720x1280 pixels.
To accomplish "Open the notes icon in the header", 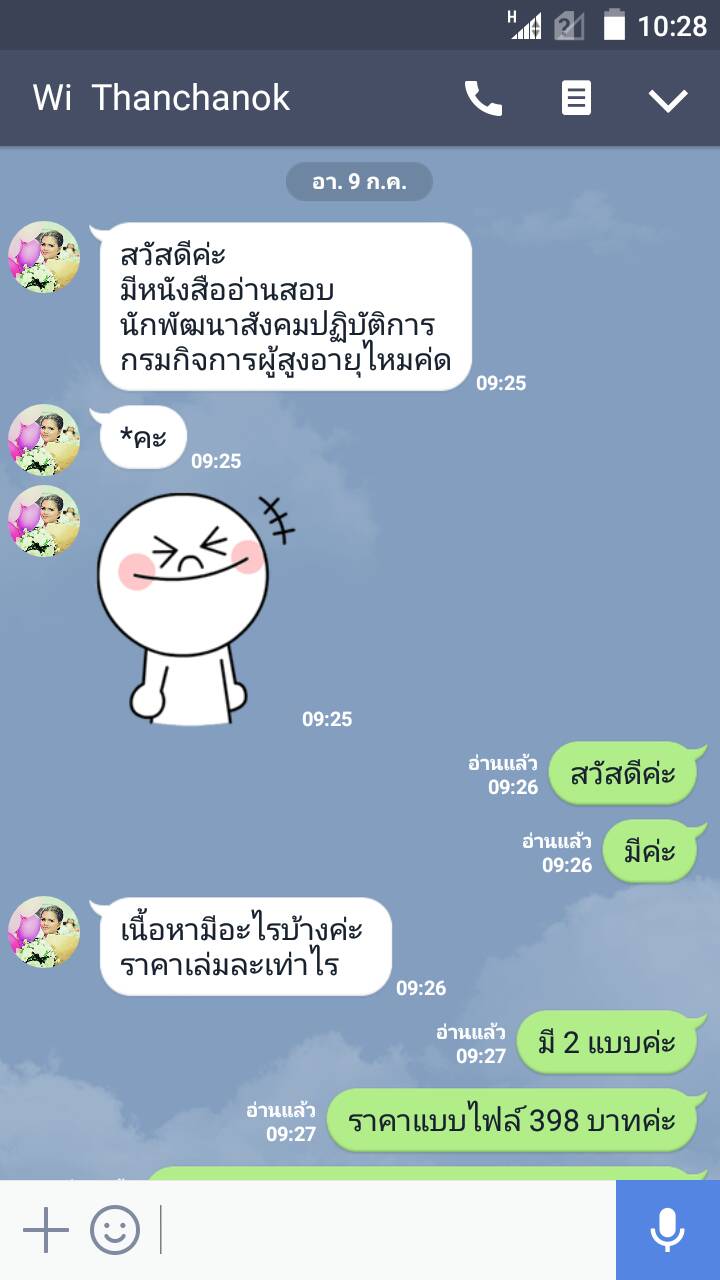I will coord(576,98).
